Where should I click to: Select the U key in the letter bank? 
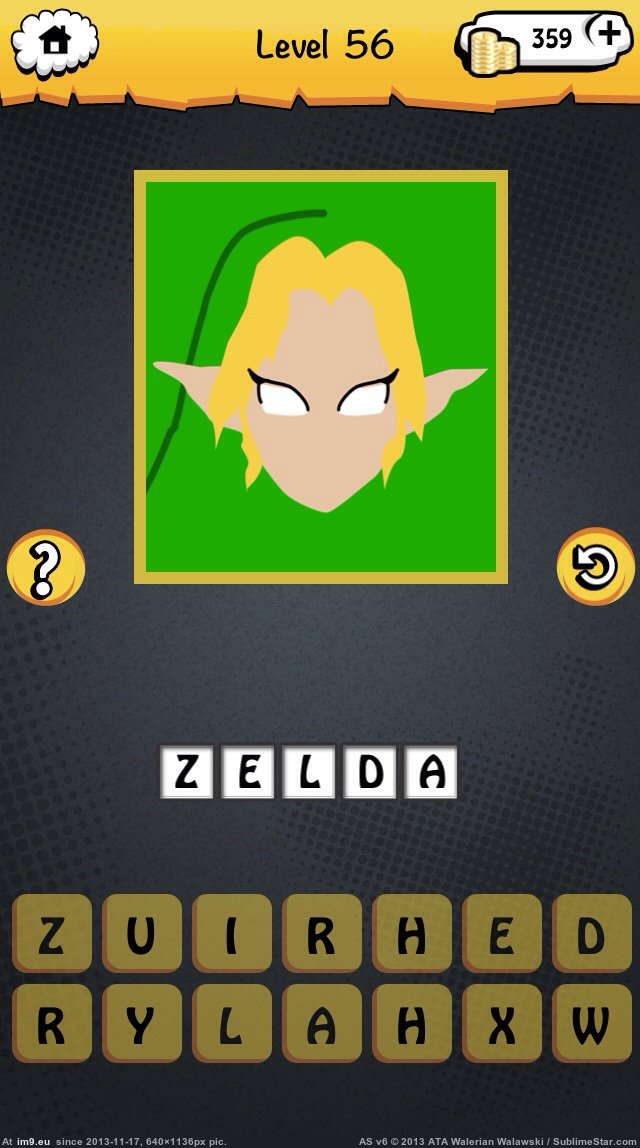tap(141, 933)
